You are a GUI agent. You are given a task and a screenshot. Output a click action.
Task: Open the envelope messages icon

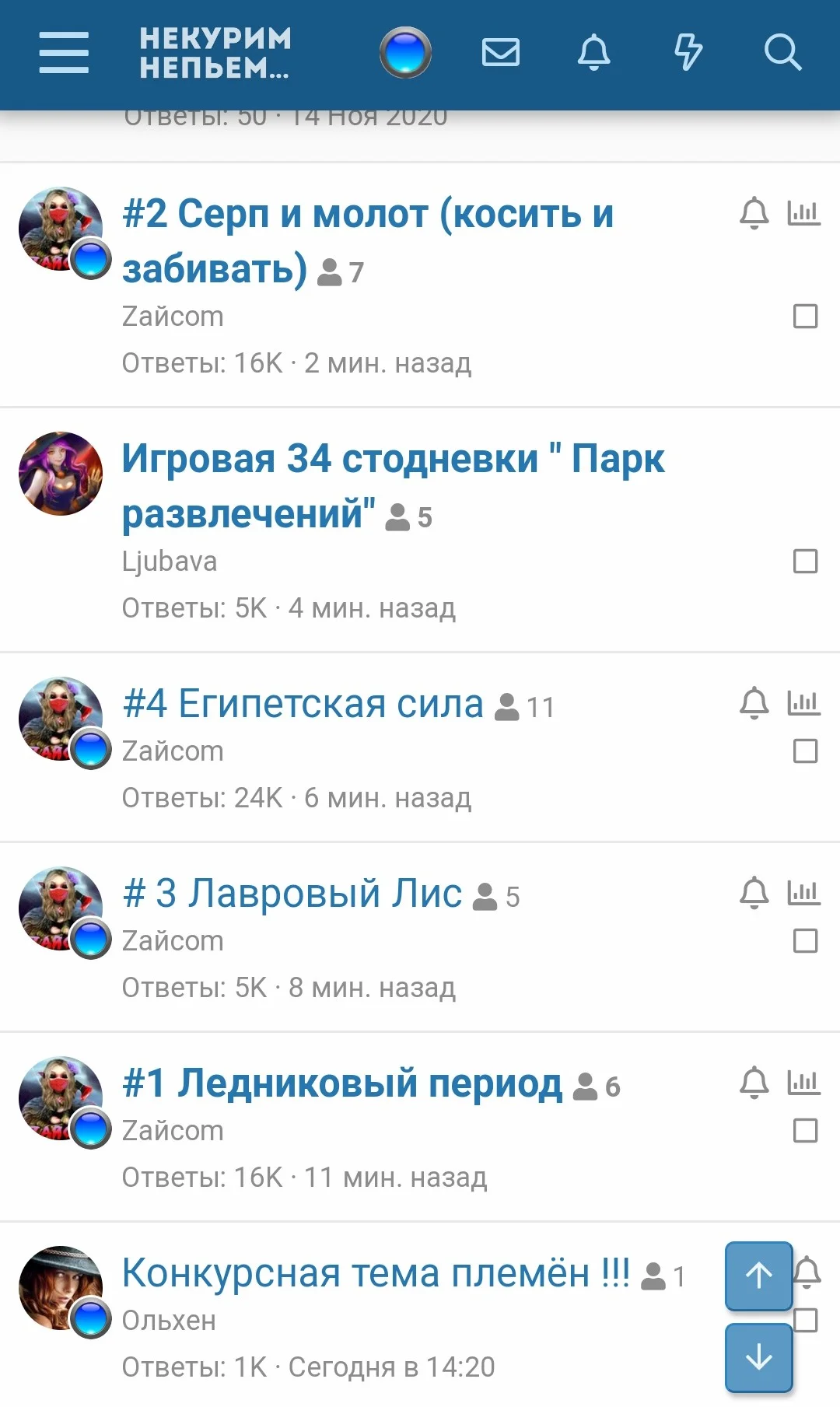(x=500, y=53)
